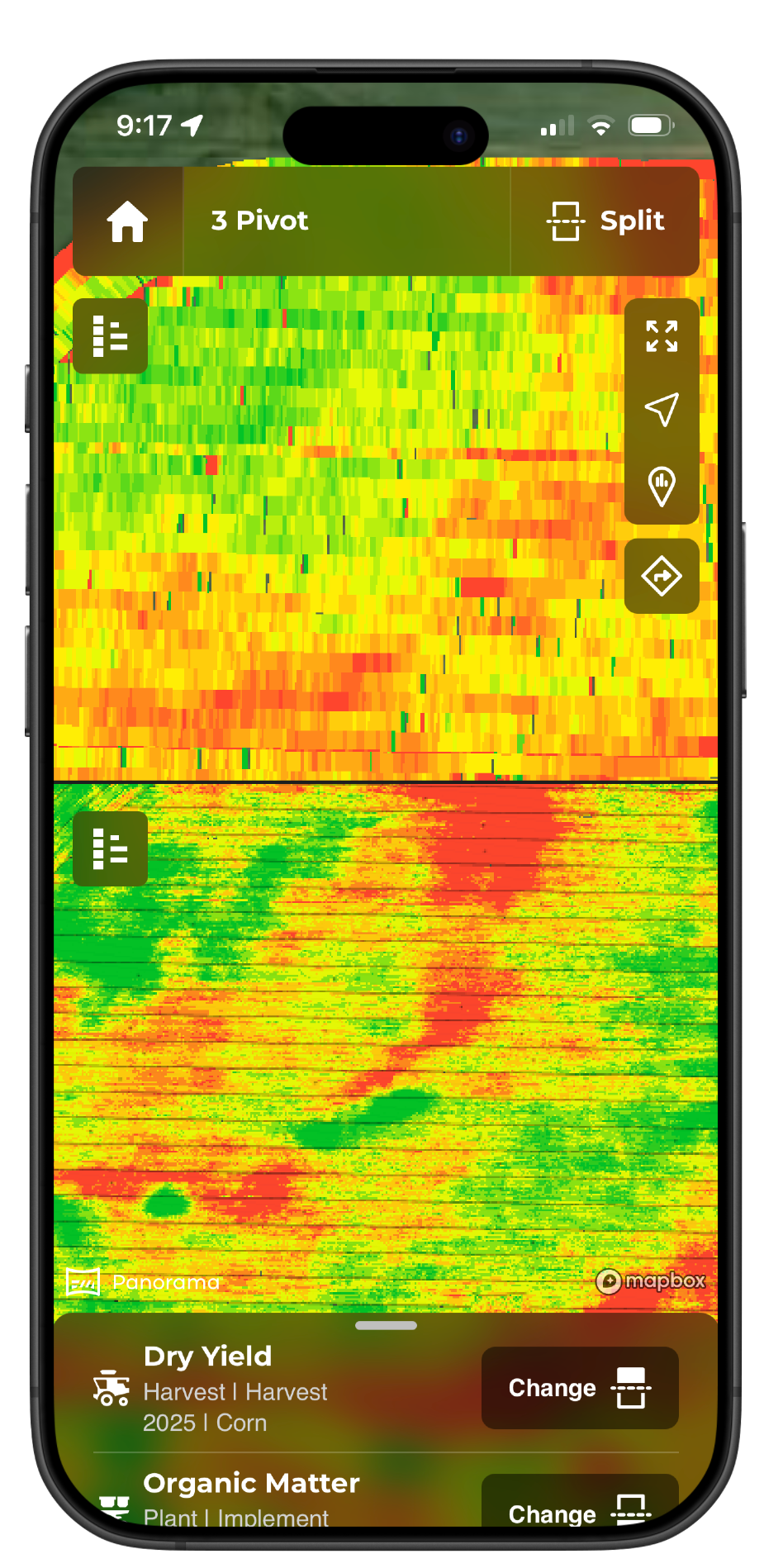Change the Dry Yield layer

[580, 1388]
